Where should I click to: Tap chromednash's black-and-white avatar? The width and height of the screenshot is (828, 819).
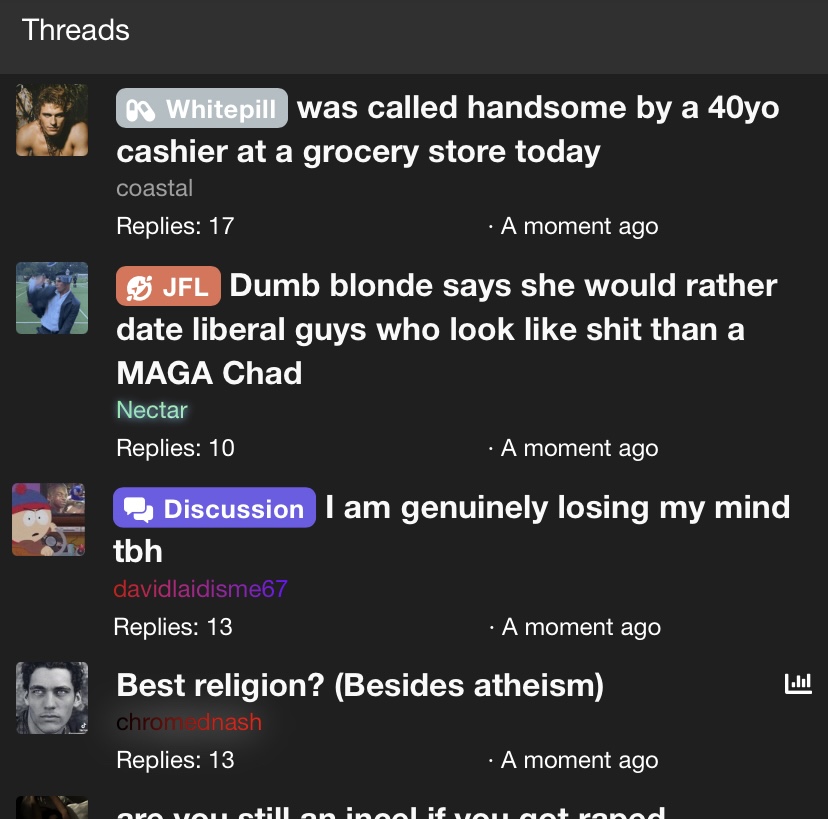click(52, 697)
